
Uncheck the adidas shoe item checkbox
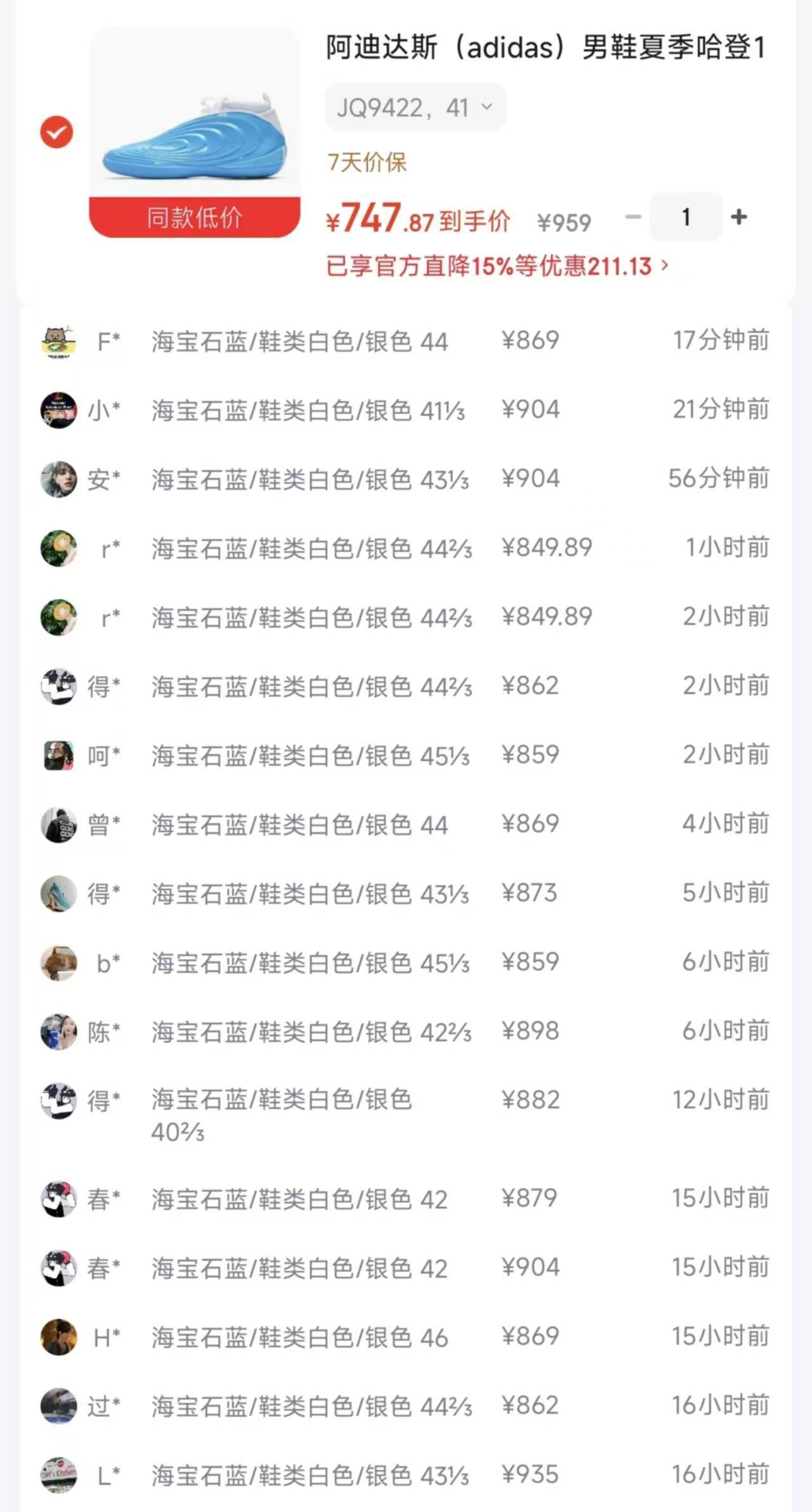pos(56,132)
